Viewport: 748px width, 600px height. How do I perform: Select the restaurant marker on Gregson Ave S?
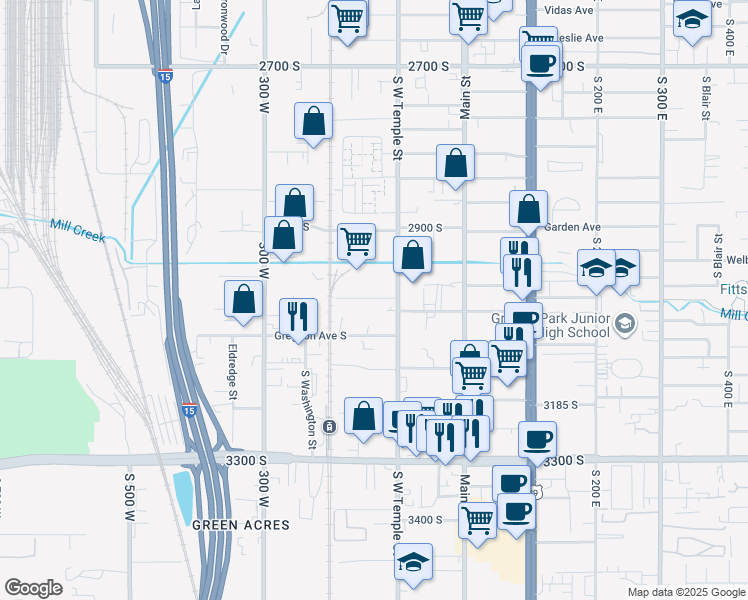click(298, 318)
